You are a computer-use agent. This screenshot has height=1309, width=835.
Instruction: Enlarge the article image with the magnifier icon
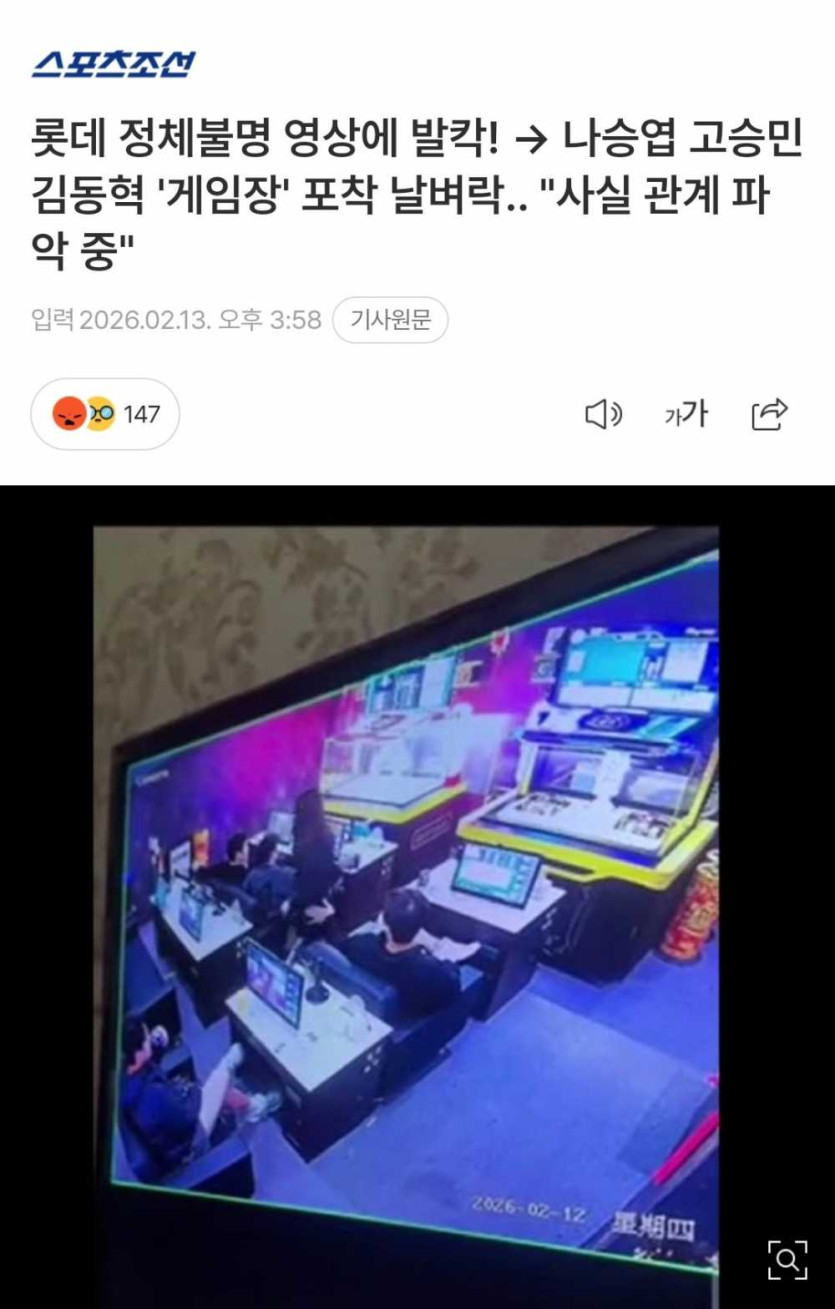coord(786,1259)
